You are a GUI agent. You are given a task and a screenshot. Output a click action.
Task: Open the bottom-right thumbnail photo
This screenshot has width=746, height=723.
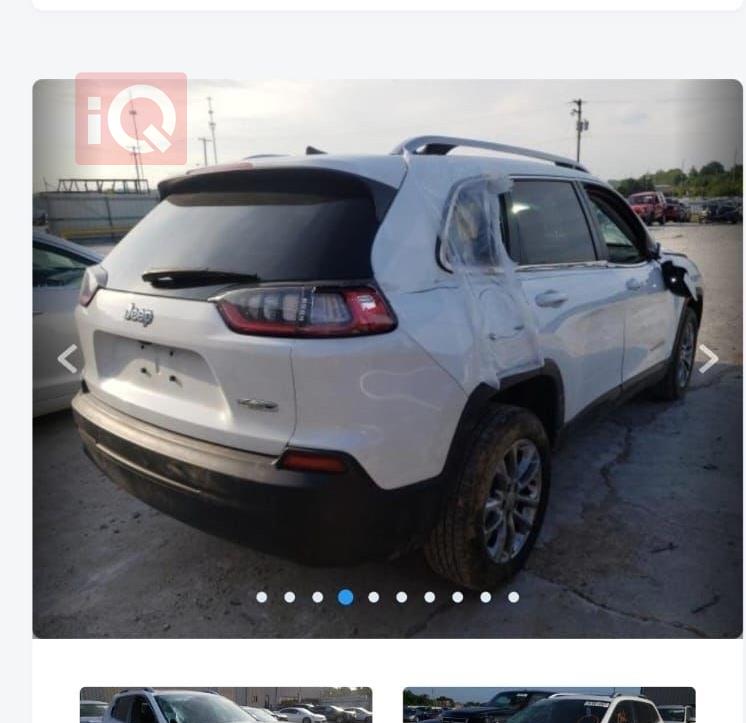pyautogui.click(x=549, y=705)
